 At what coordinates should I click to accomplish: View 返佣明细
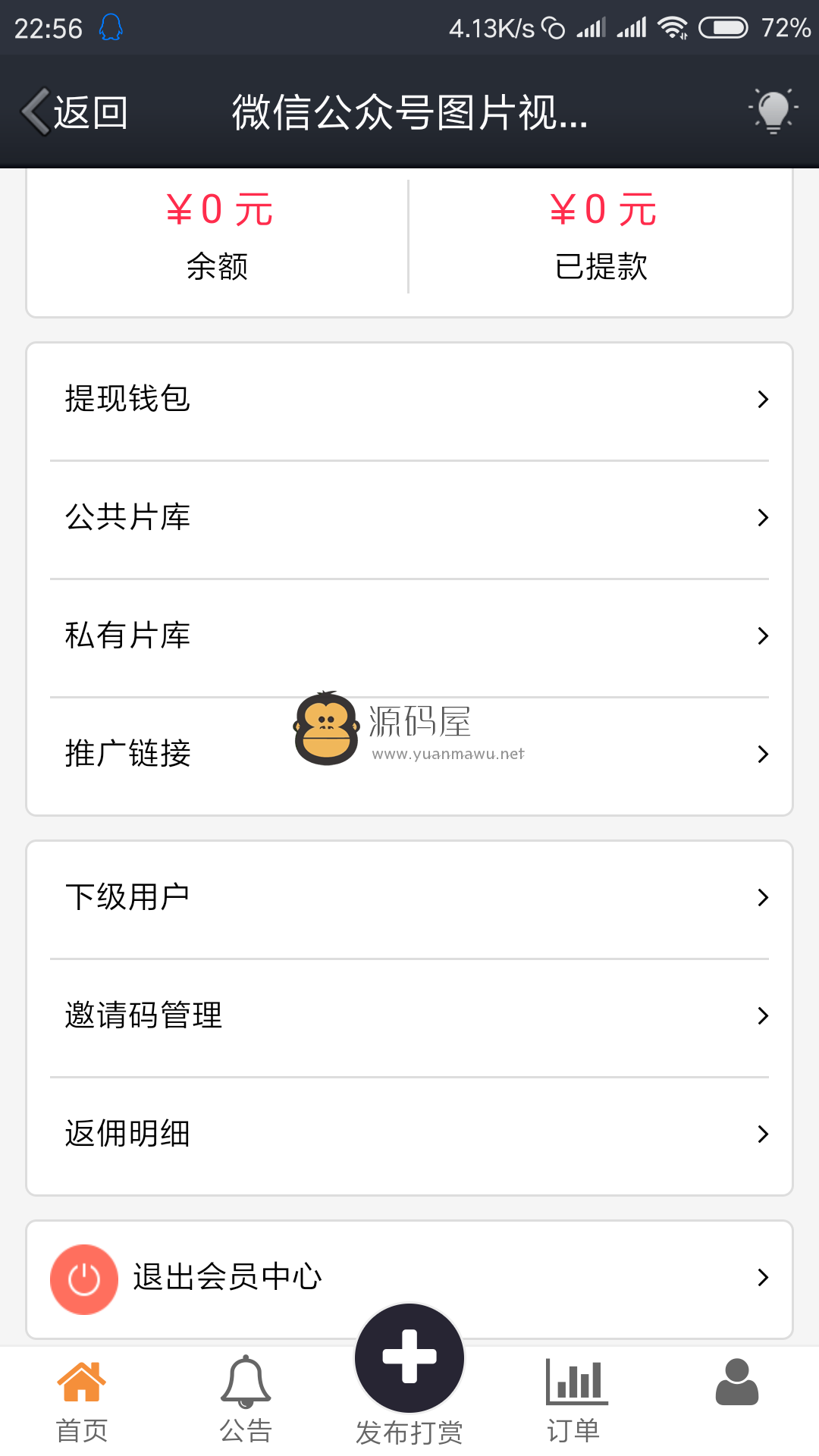pos(409,1135)
